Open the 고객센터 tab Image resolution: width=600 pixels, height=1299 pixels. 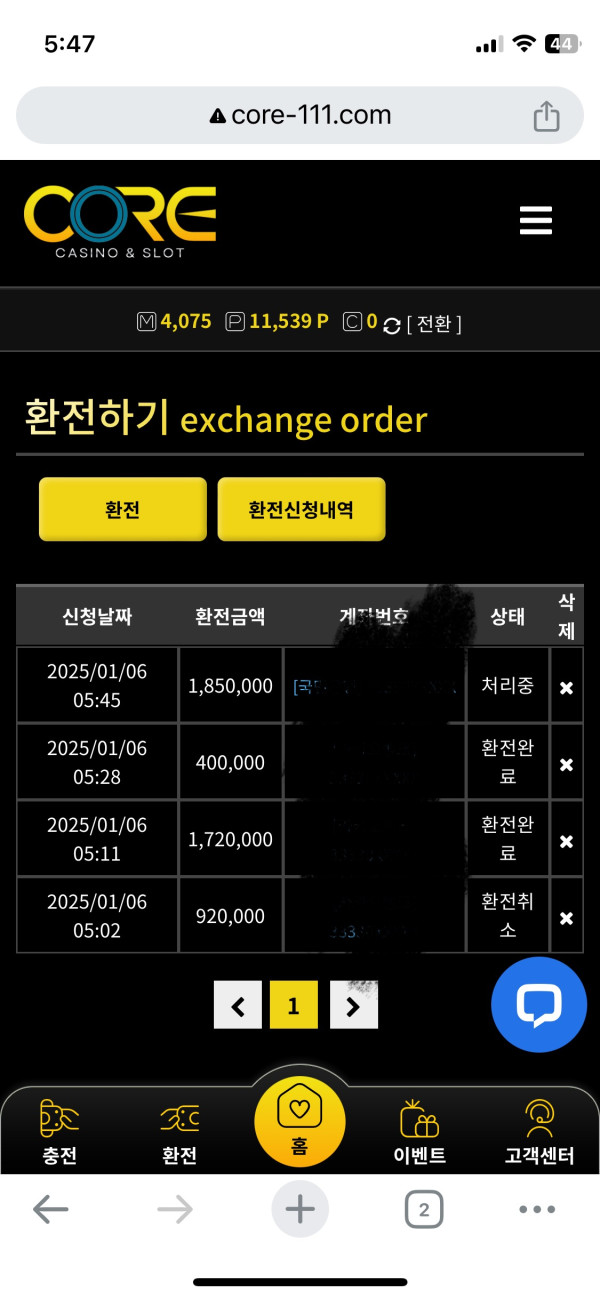[539, 1132]
